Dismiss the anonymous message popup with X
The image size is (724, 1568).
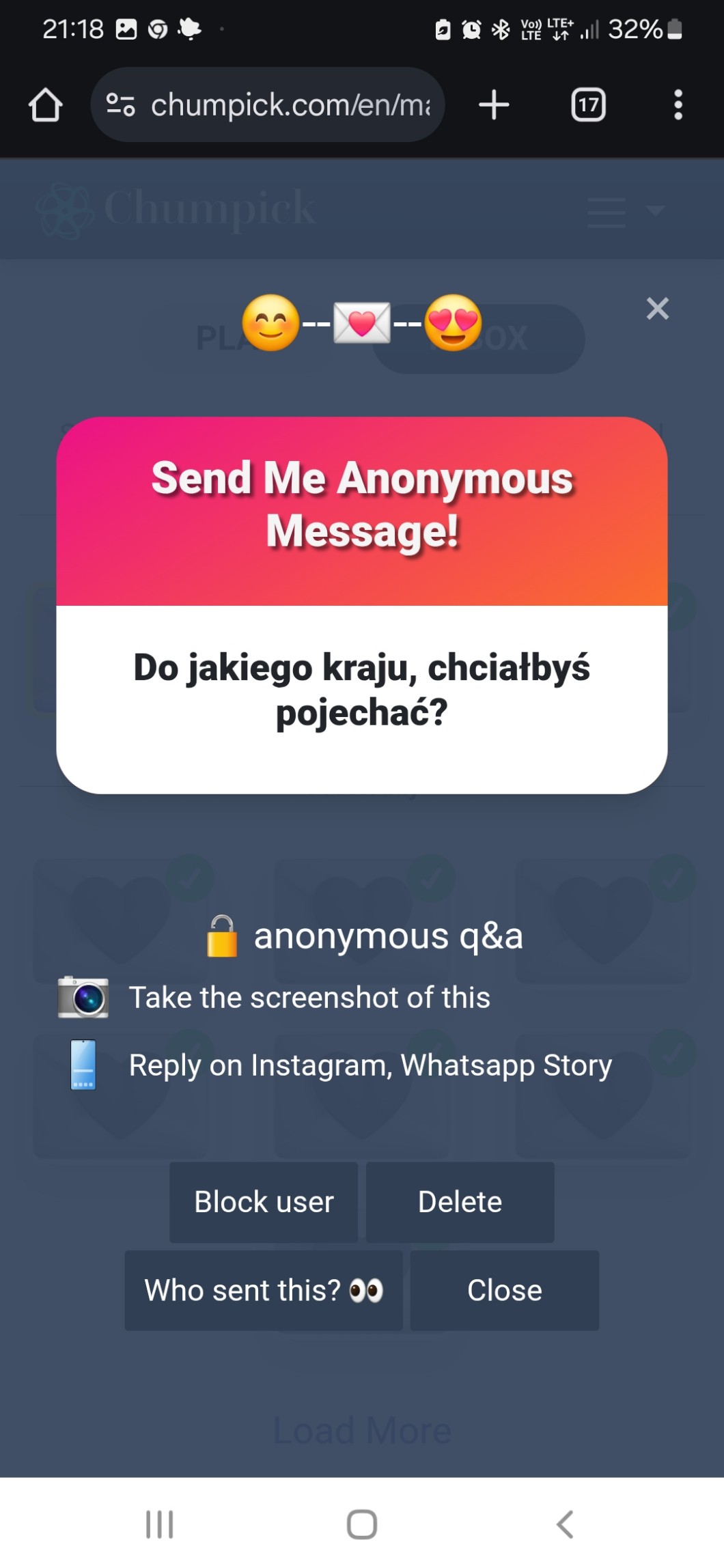tap(657, 309)
